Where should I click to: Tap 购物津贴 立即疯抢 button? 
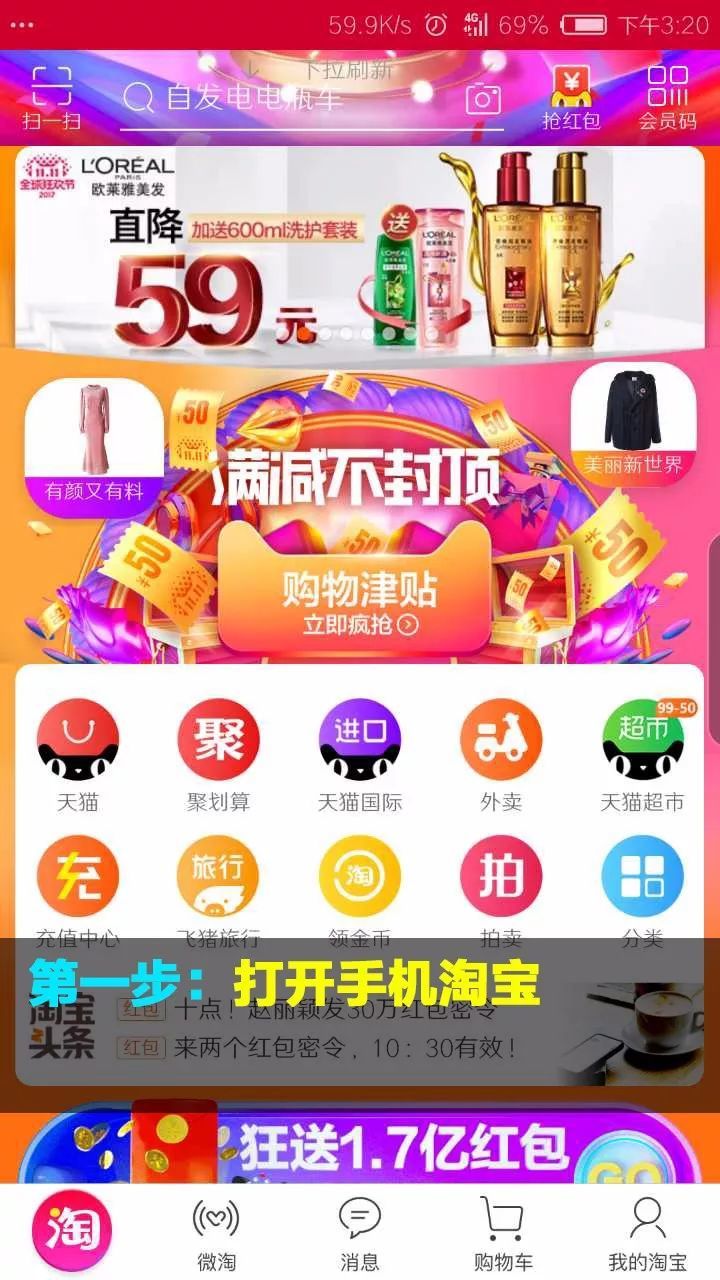pos(357,598)
